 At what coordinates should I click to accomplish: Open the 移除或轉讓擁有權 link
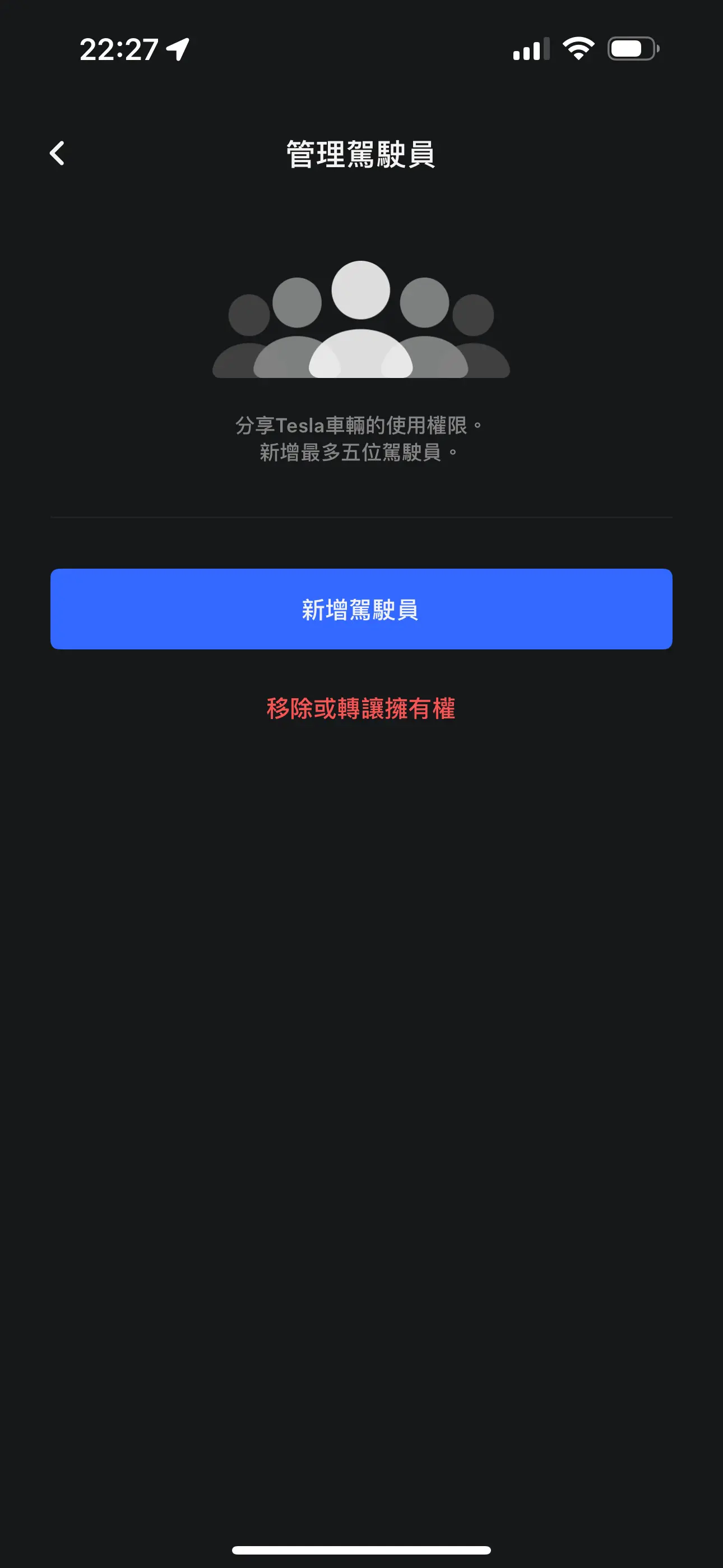point(361,708)
